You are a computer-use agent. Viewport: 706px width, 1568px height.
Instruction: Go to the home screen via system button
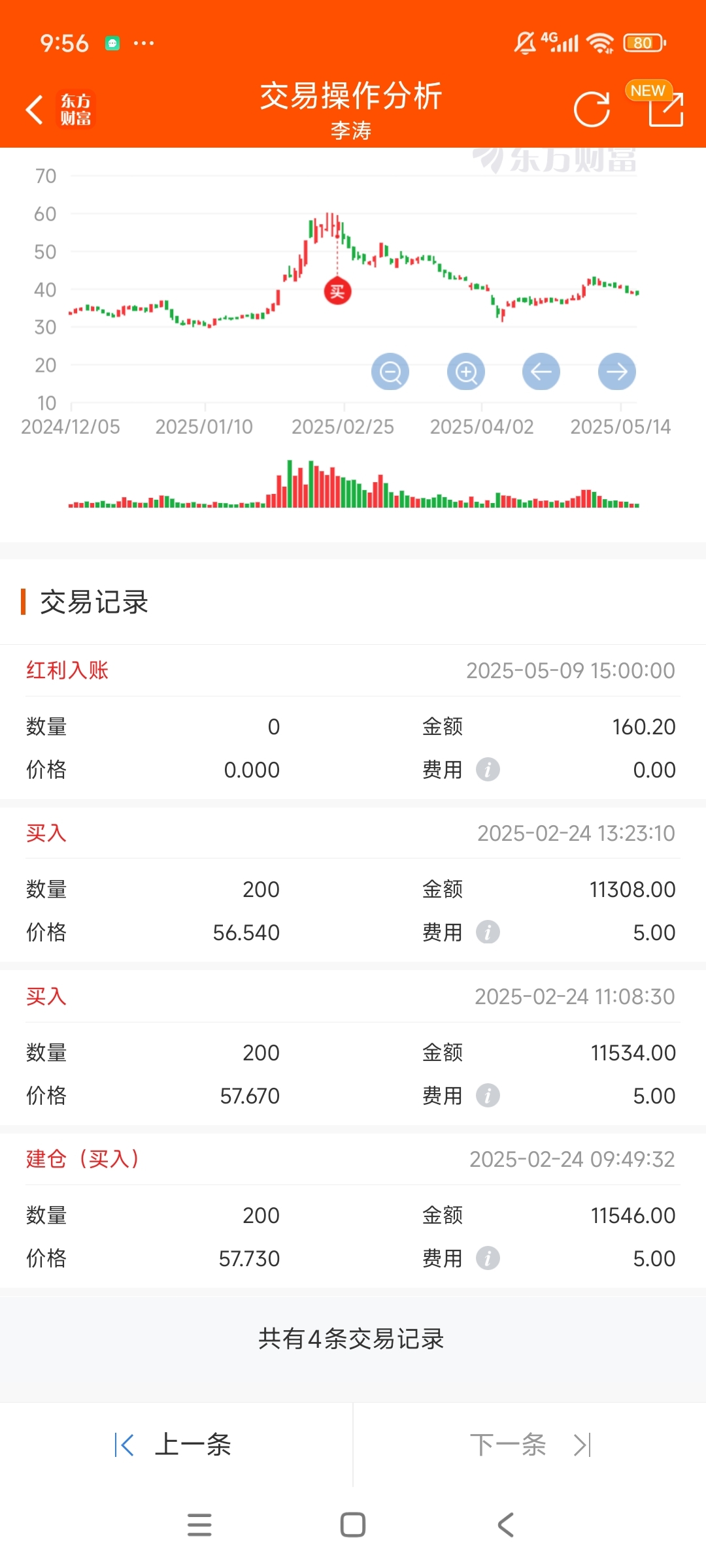(353, 1525)
